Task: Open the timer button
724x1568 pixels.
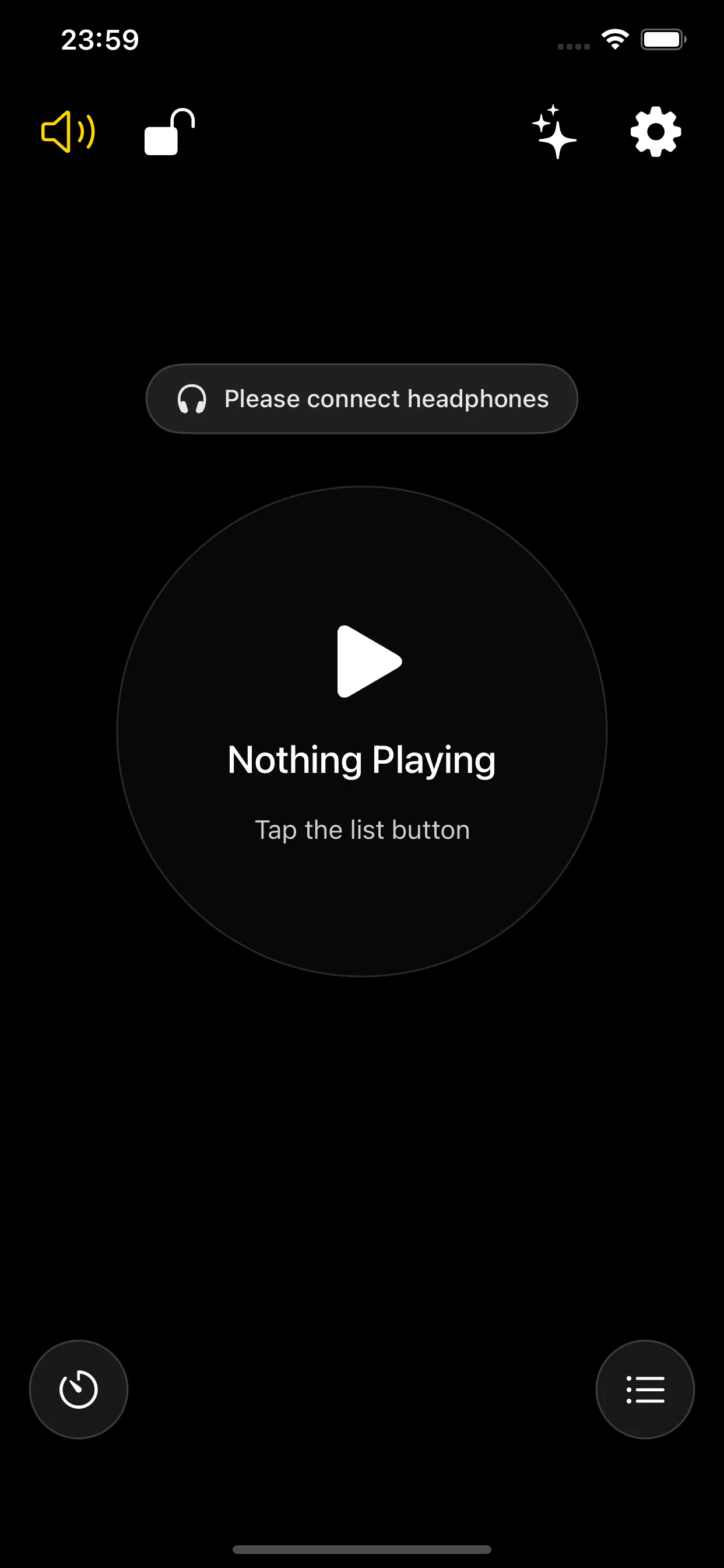Action: coord(79,1389)
